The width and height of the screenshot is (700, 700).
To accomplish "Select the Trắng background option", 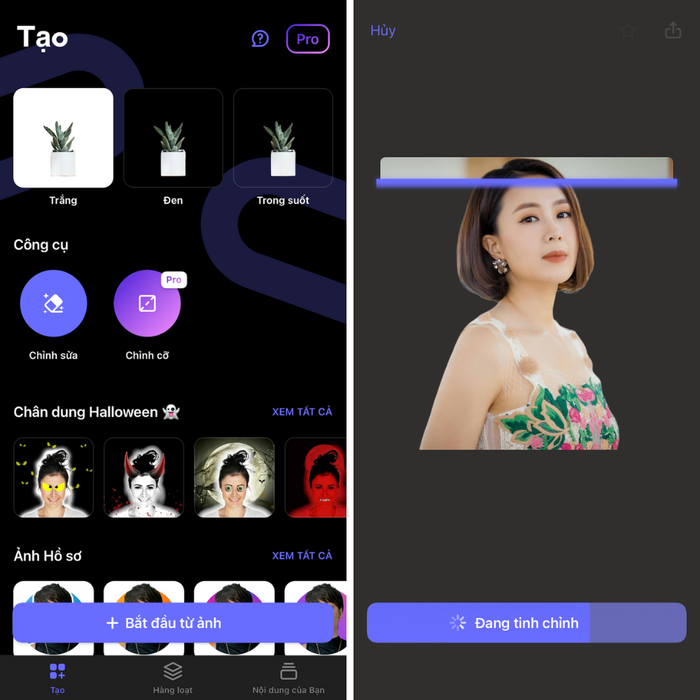I will [63, 138].
